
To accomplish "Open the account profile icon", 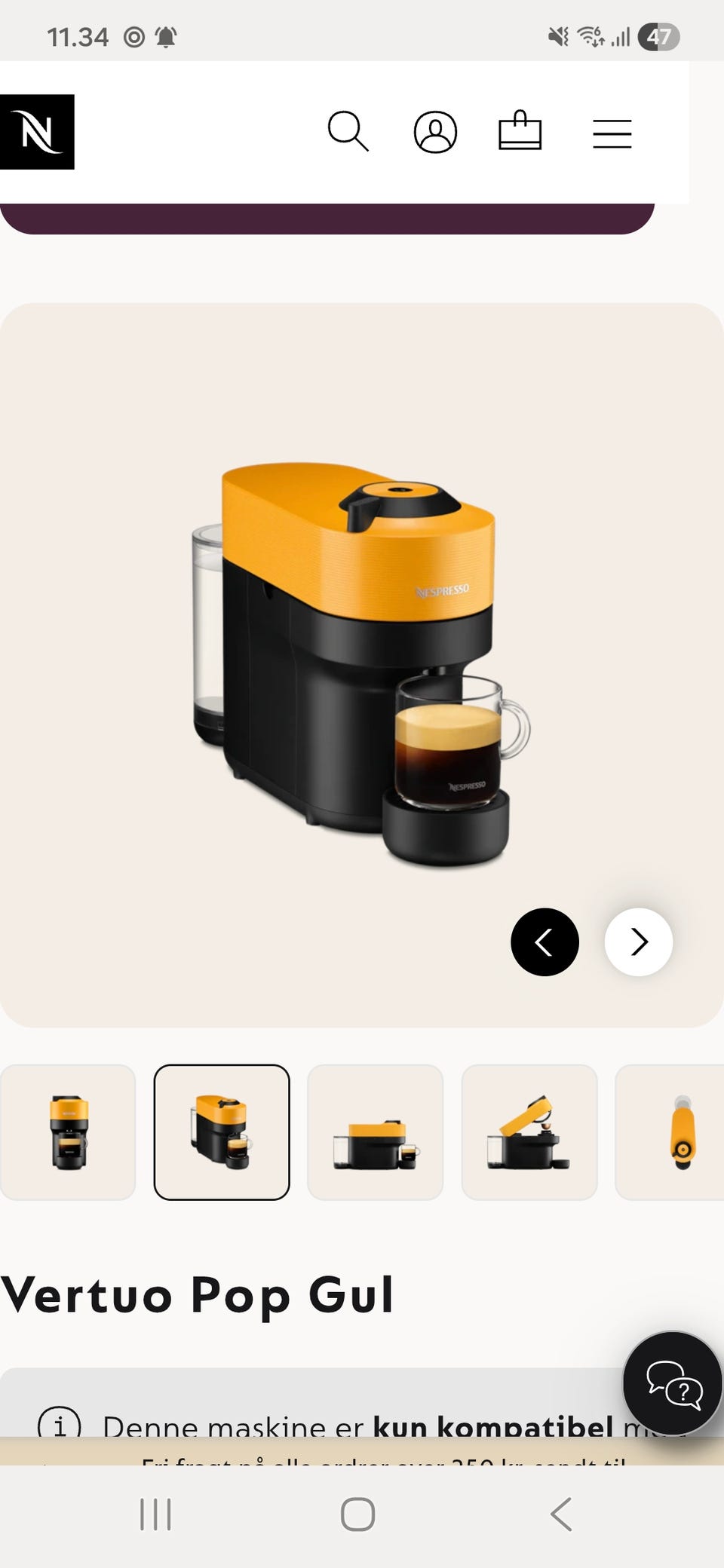I will [435, 133].
